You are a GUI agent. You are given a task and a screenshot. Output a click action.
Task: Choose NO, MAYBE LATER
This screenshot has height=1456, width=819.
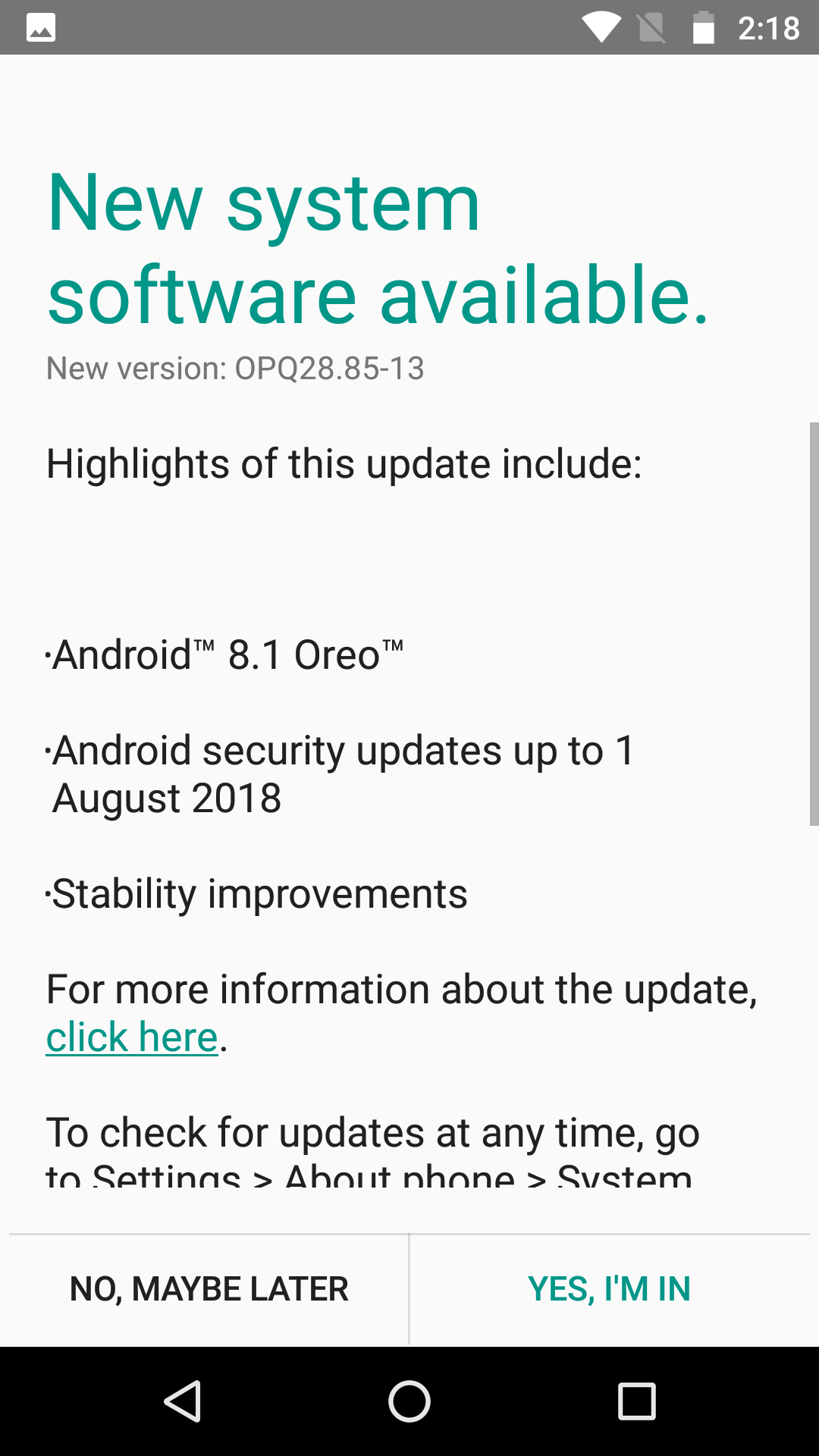point(209,1289)
